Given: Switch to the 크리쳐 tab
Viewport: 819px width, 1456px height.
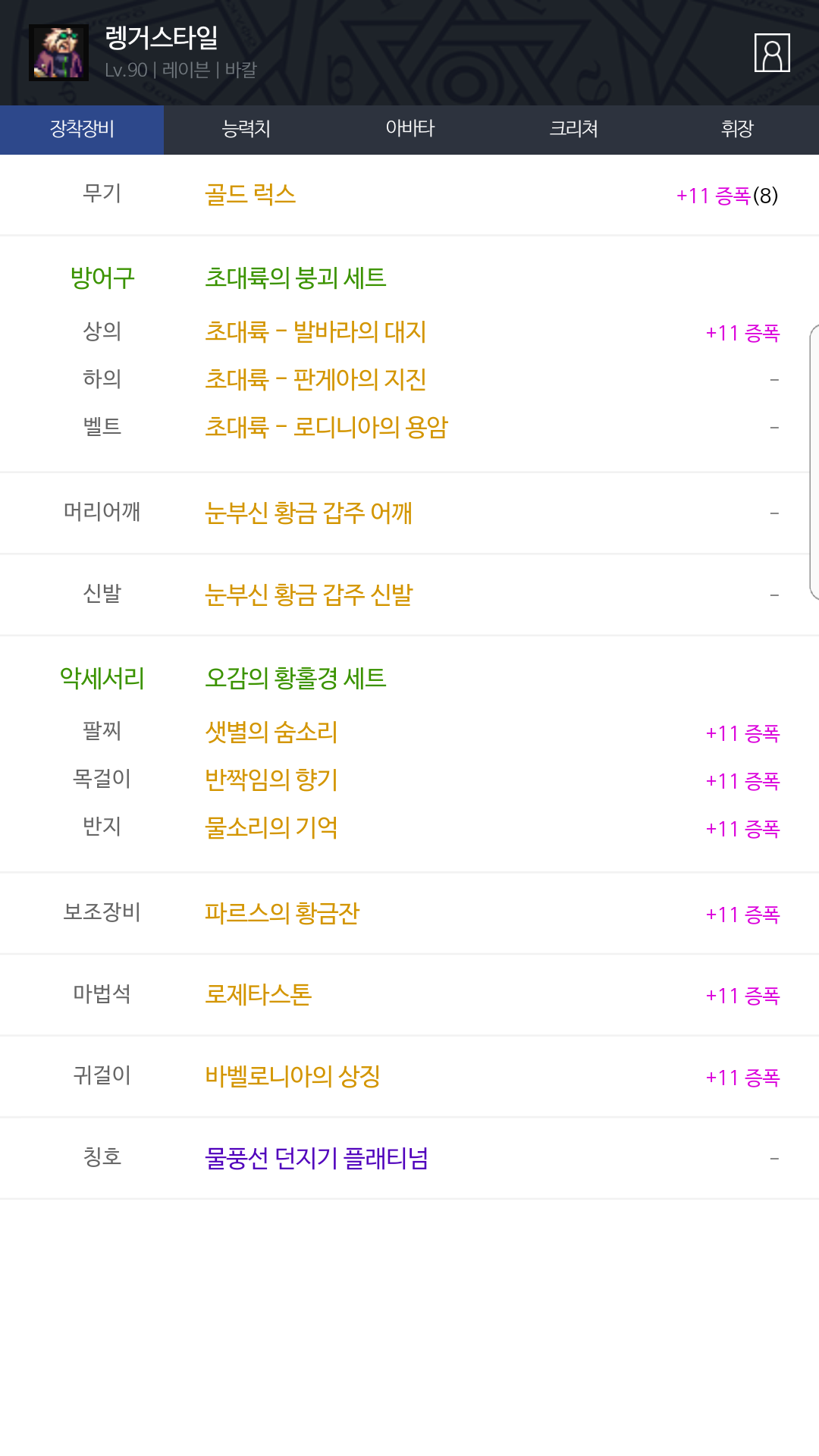Looking at the screenshot, I should [573, 129].
